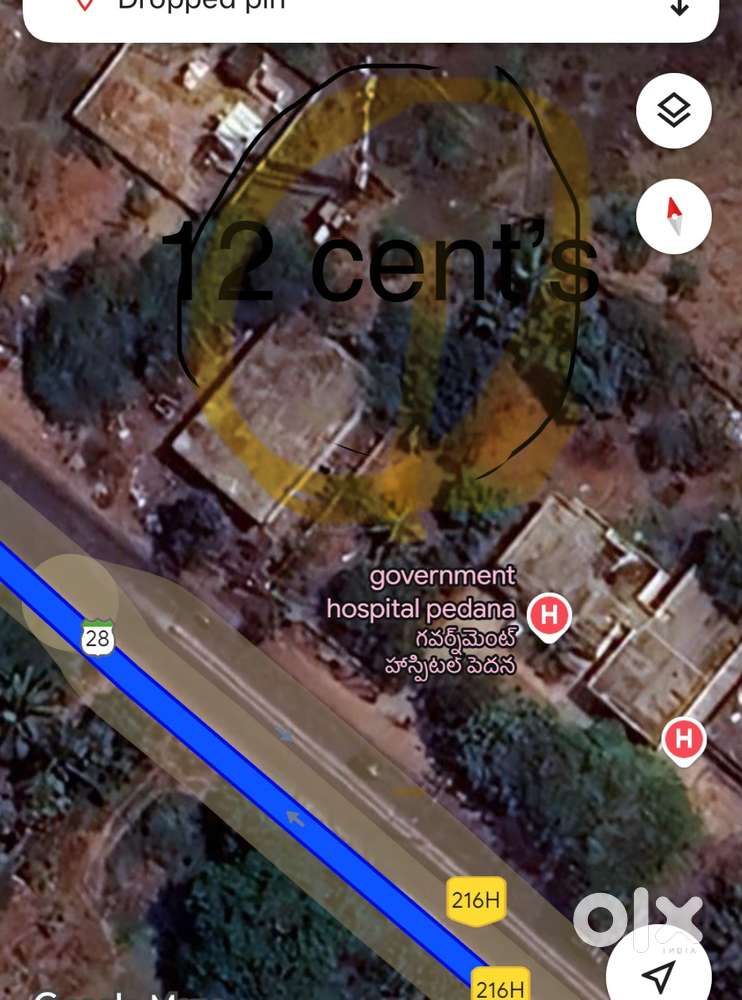Image resolution: width=742 pixels, height=1000 pixels.
Task: Tap the compass to reset north
Action: [672, 216]
